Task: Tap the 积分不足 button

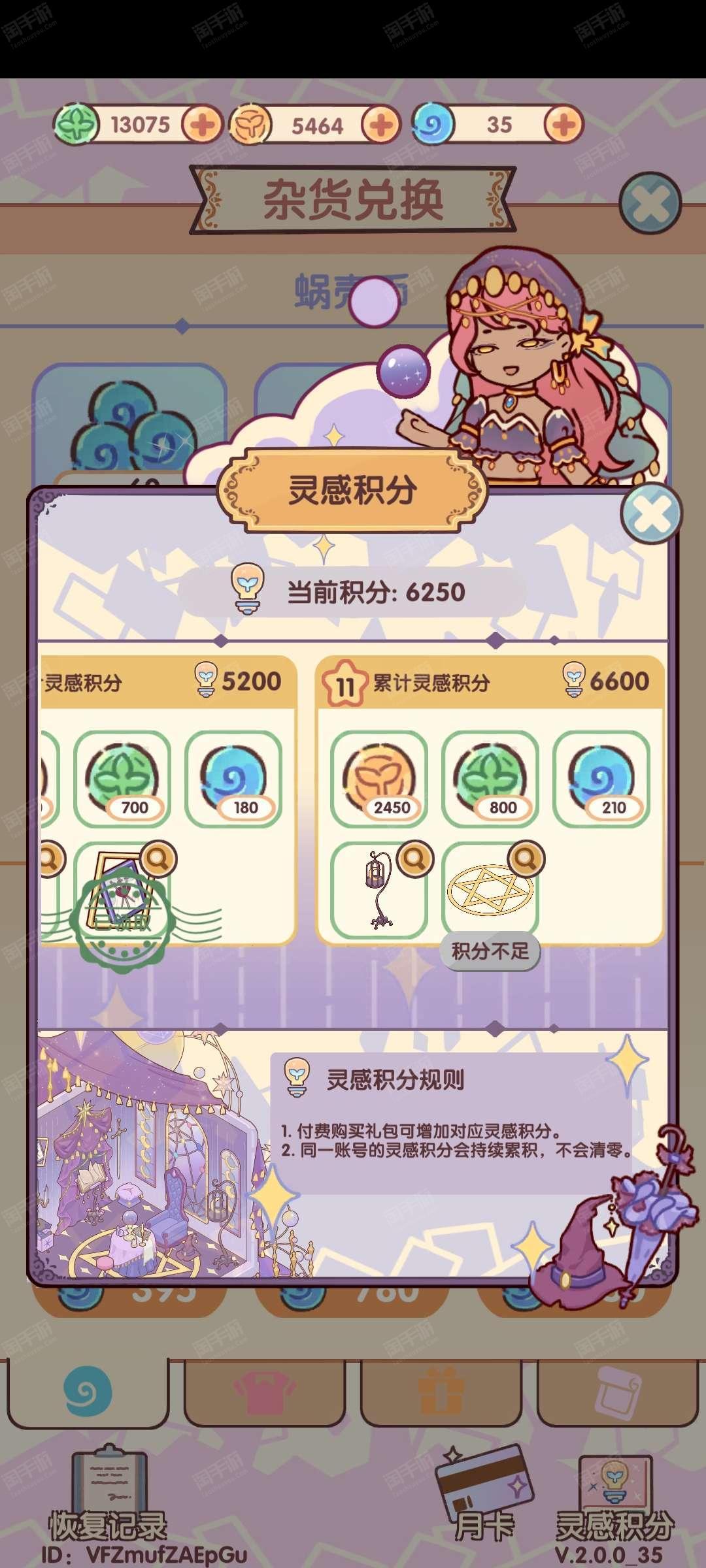Action: [x=490, y=951]
